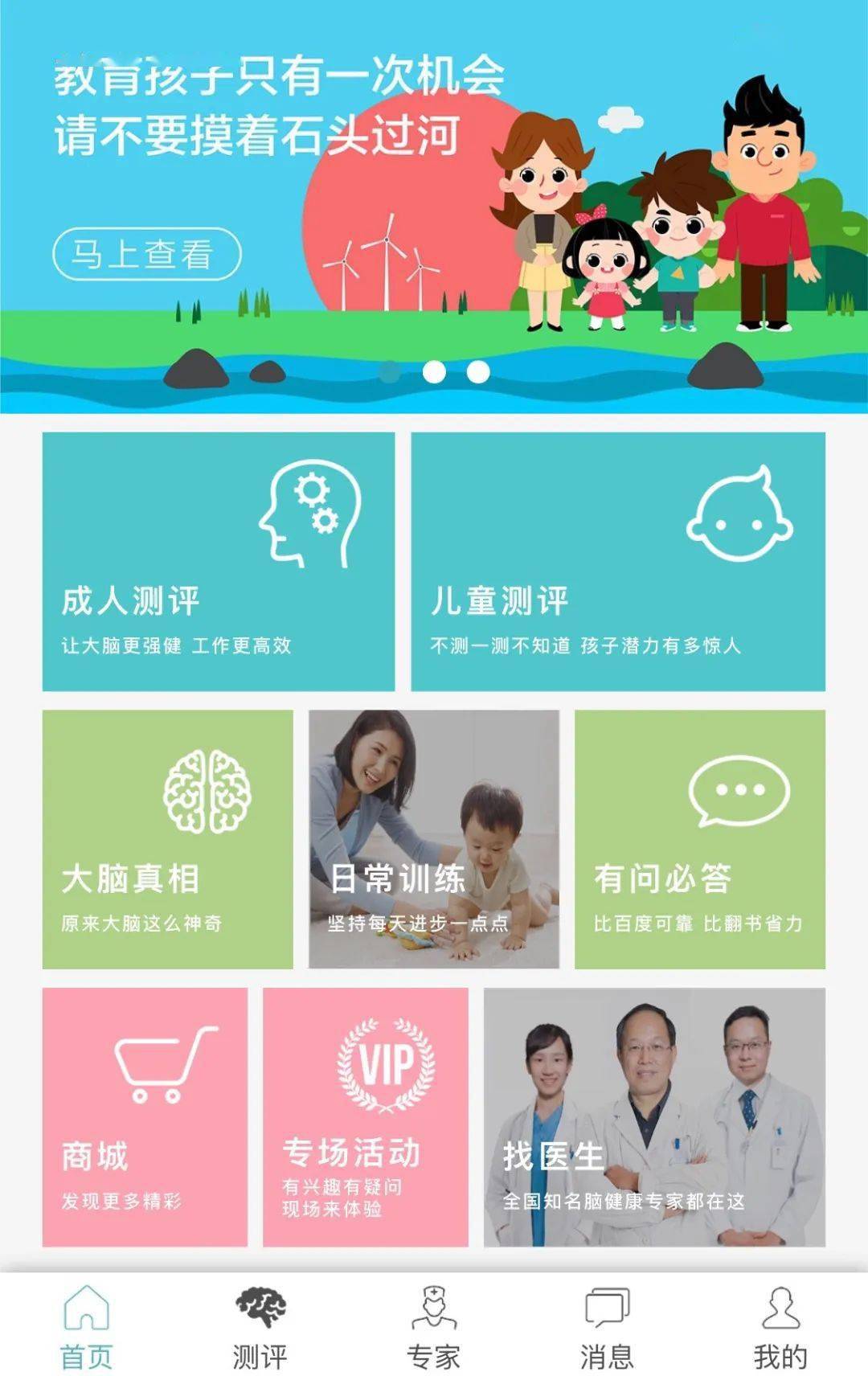
Task: Switch to the 首页 home tab
Action: coord(86,1328)
